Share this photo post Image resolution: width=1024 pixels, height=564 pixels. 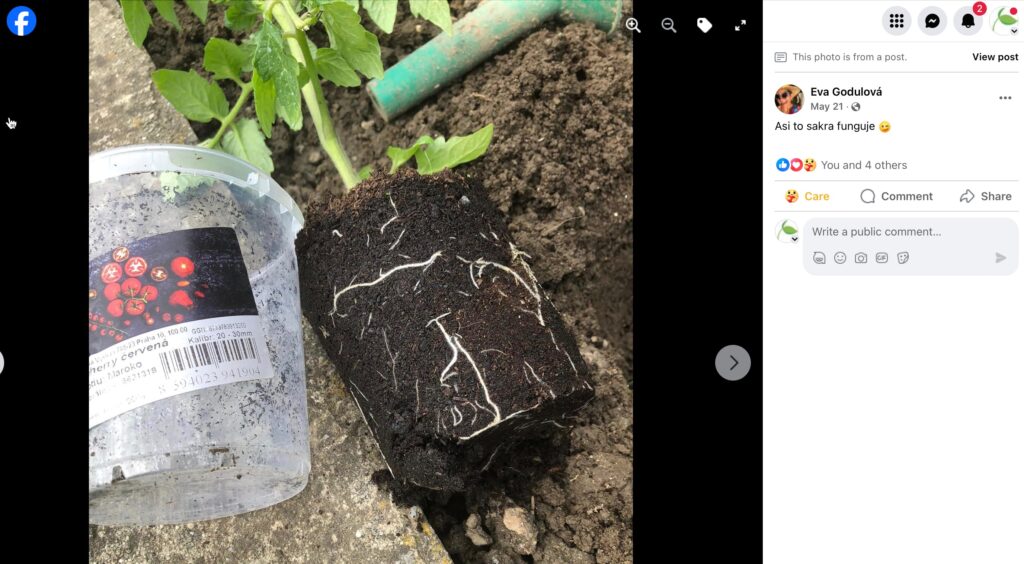(x=985, y=196)
